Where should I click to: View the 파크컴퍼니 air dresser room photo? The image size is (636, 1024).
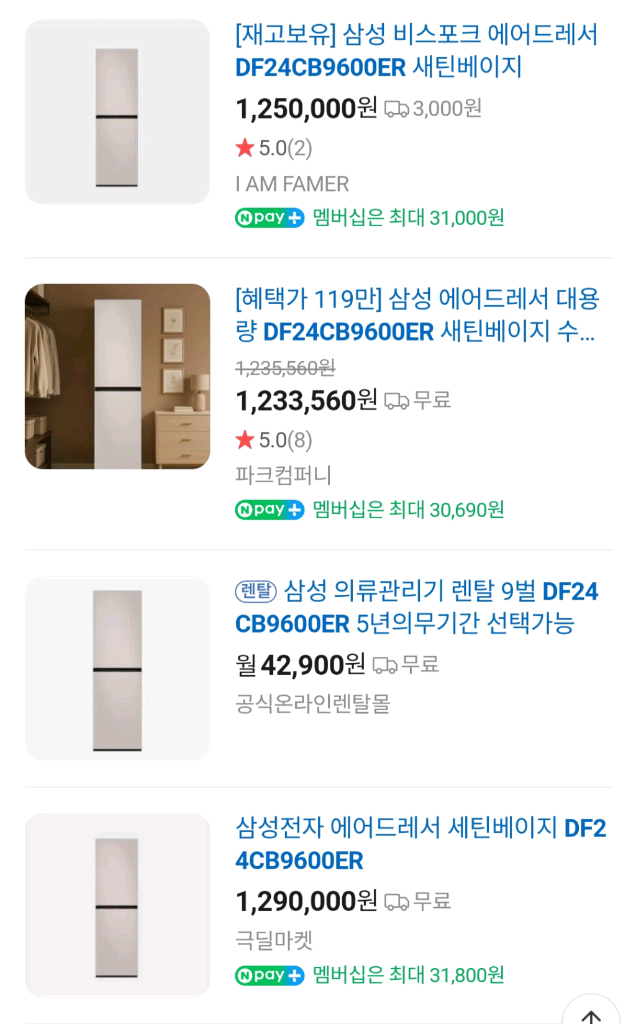coord(117,376)
